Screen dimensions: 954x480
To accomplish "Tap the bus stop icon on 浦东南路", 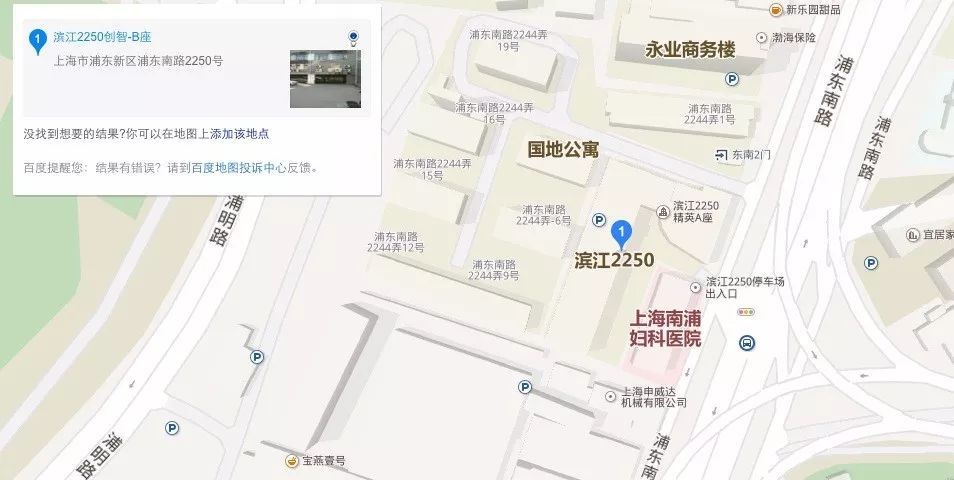I will pyautogui.click(x=746, y=343).
